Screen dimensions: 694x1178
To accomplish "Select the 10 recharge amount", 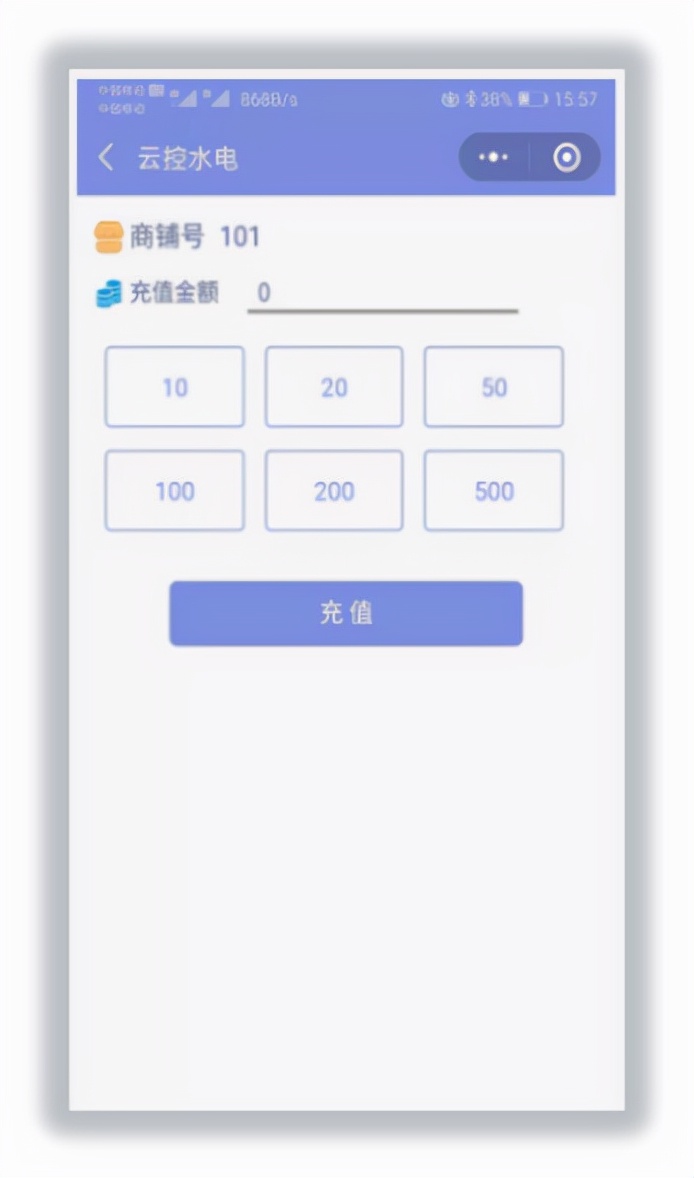I will click(174, 387).
